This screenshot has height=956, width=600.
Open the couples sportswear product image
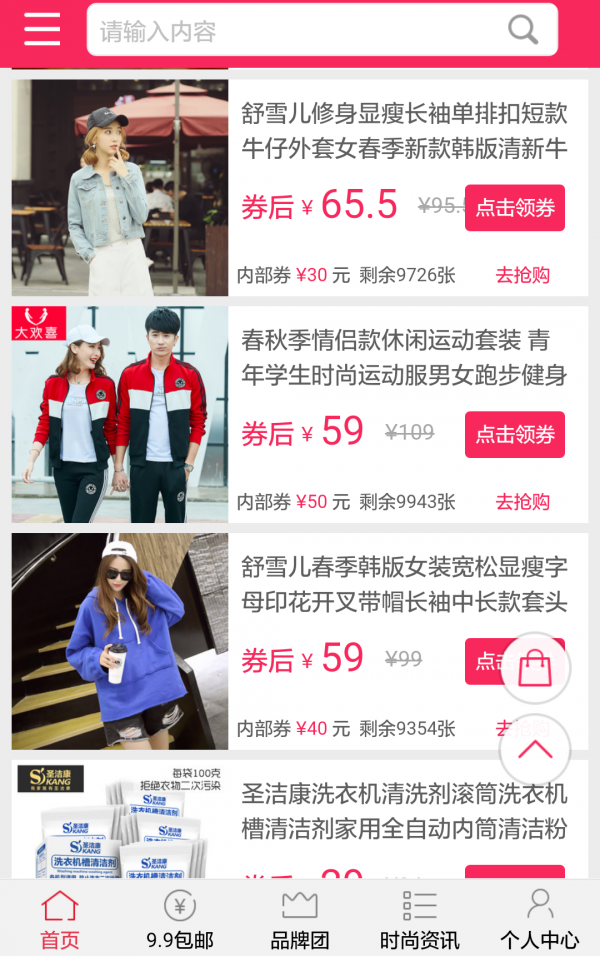120,414
